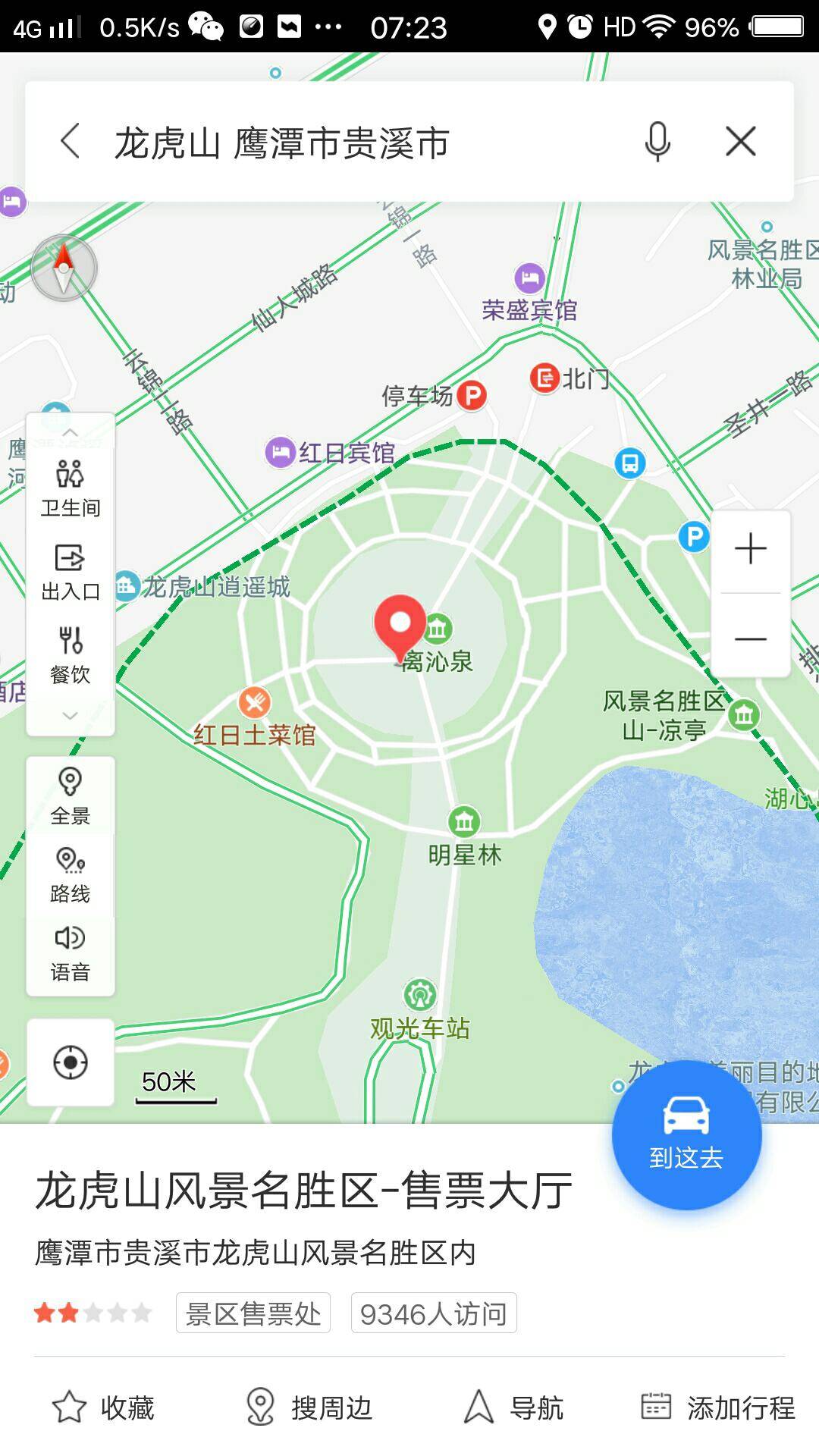Show 出入口 entrances and exits
This screenshot has width=819, height=1456.
[71, 572]
